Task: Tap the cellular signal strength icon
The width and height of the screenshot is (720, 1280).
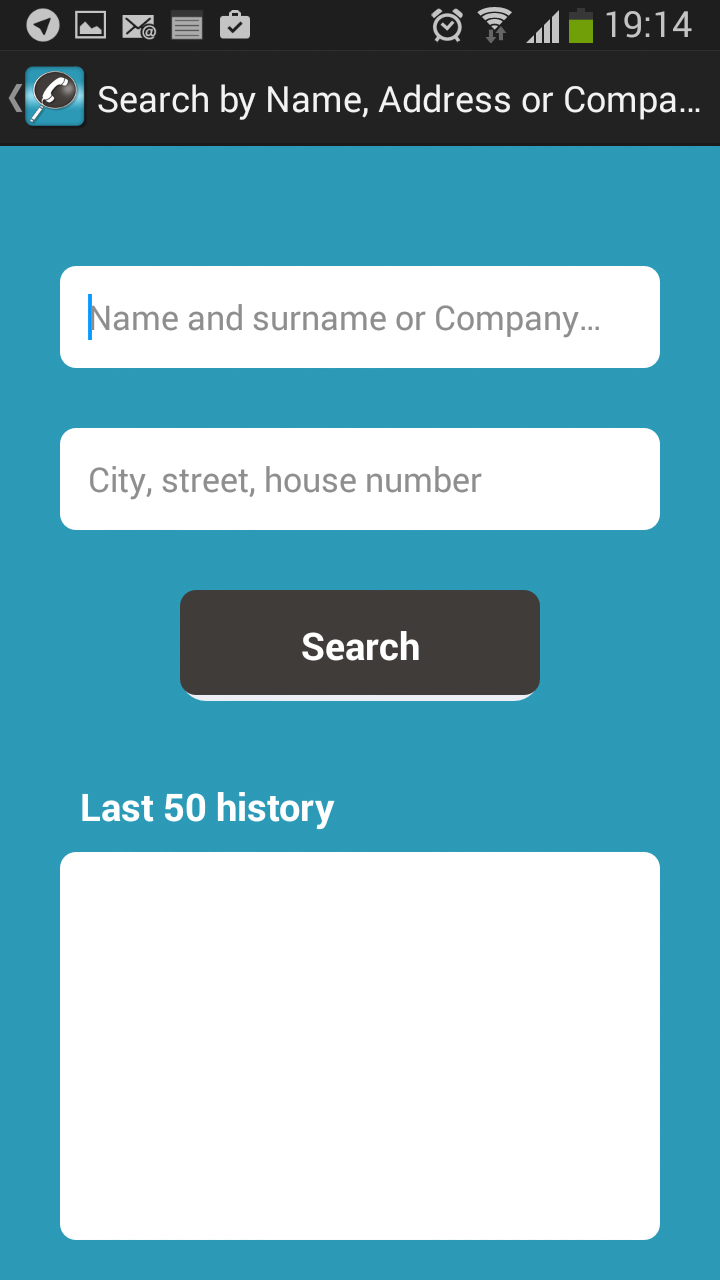Action: coord(541,25)
